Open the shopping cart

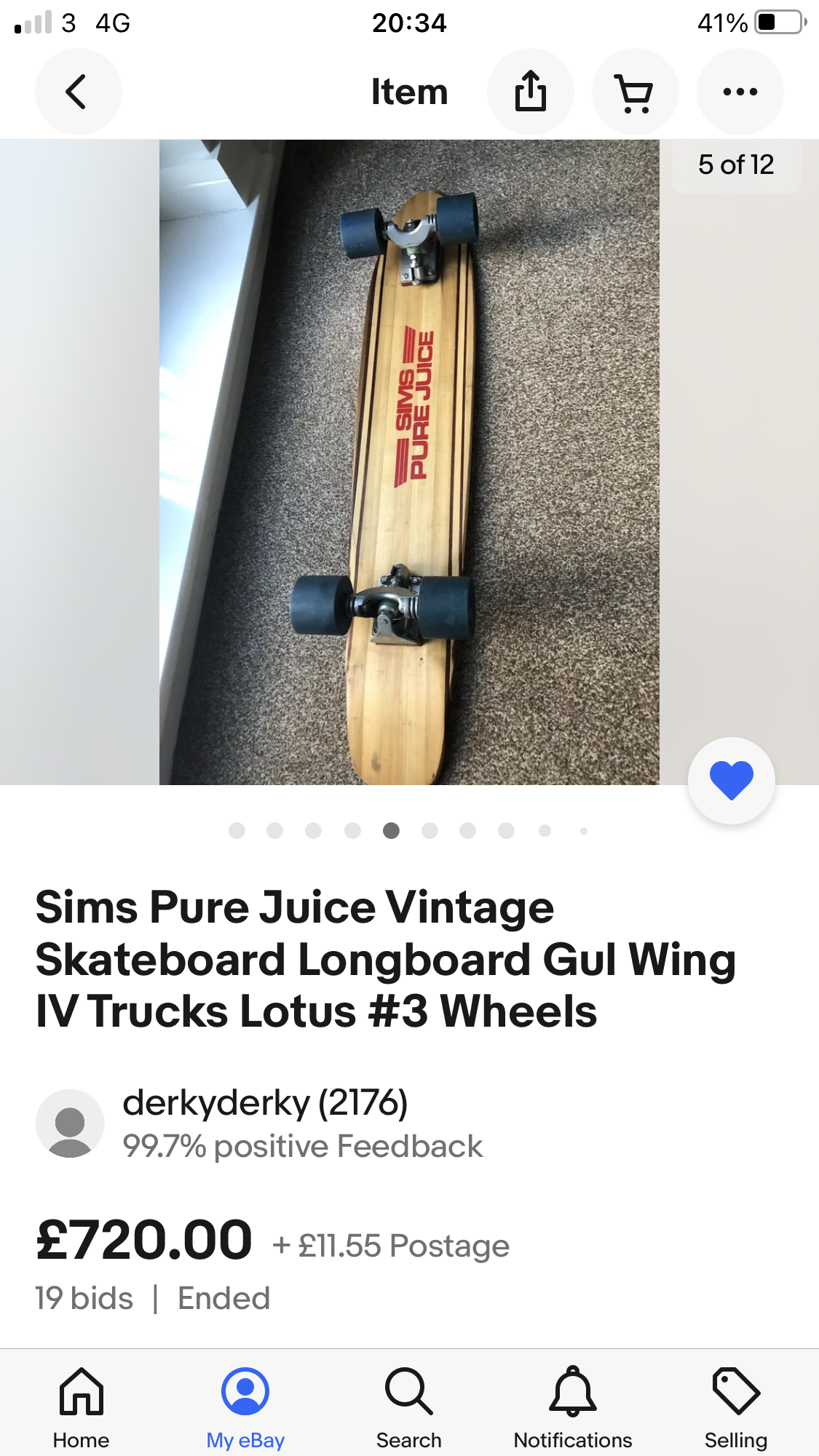tap(635, 92)
